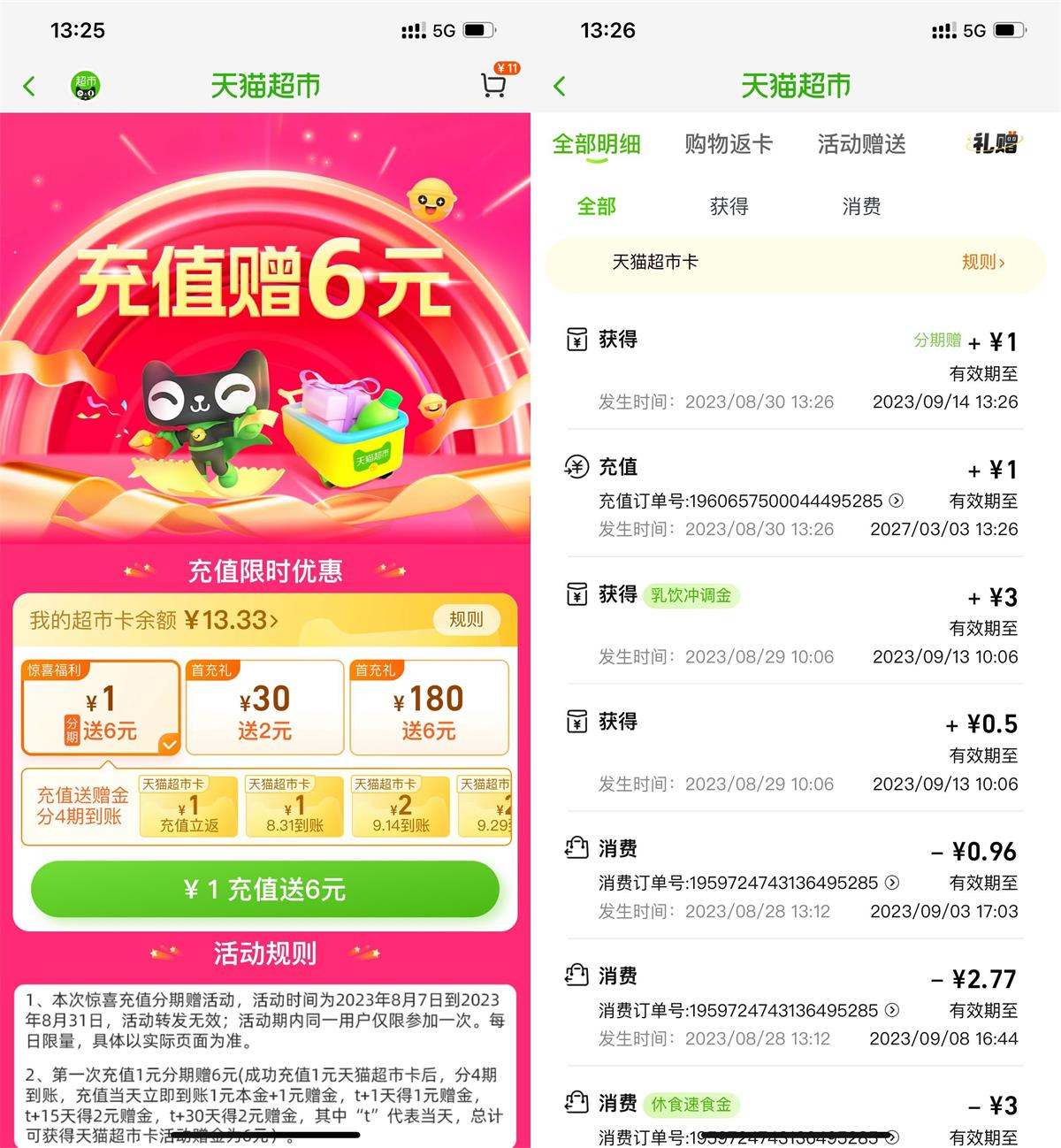Open 规则 on the balance card

pos(466,619)
